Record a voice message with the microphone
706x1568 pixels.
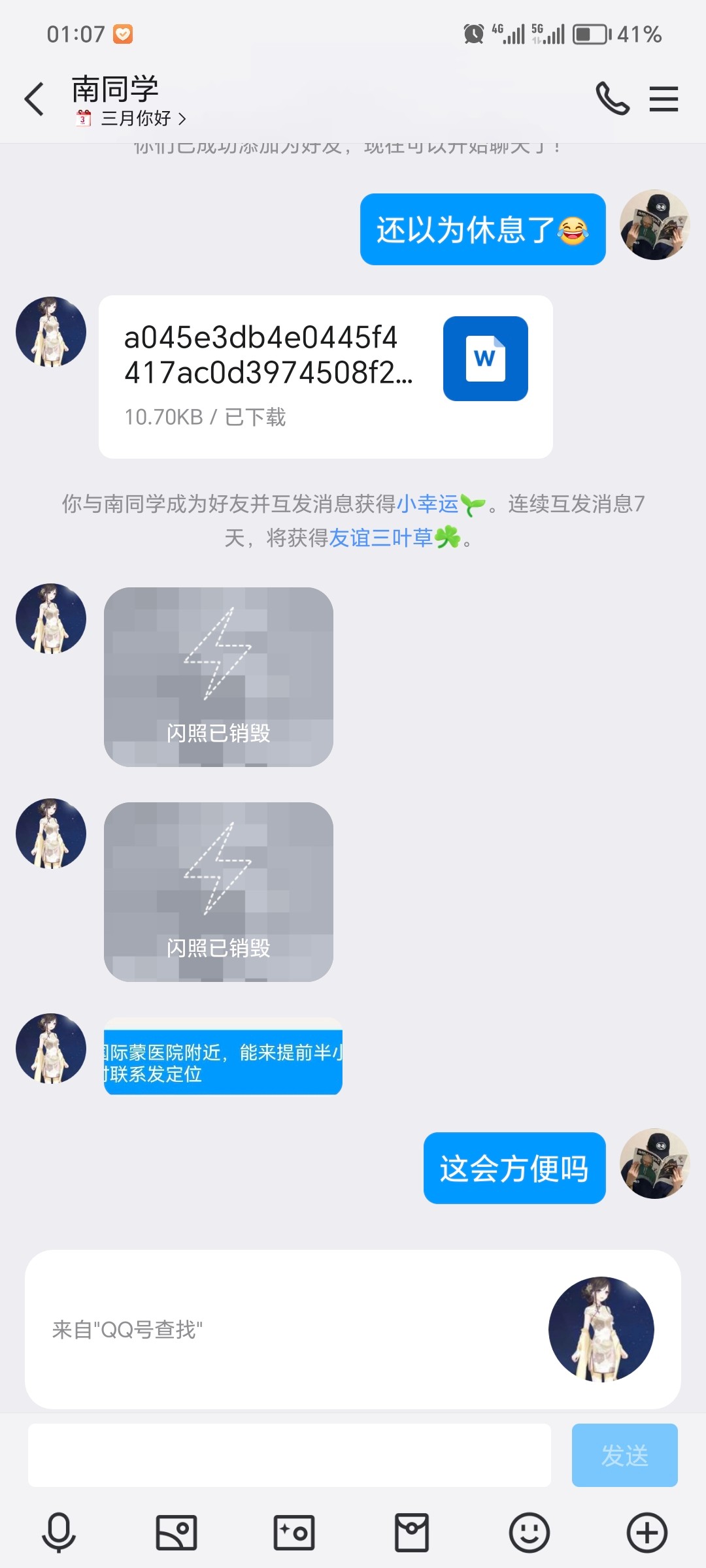59,1532
